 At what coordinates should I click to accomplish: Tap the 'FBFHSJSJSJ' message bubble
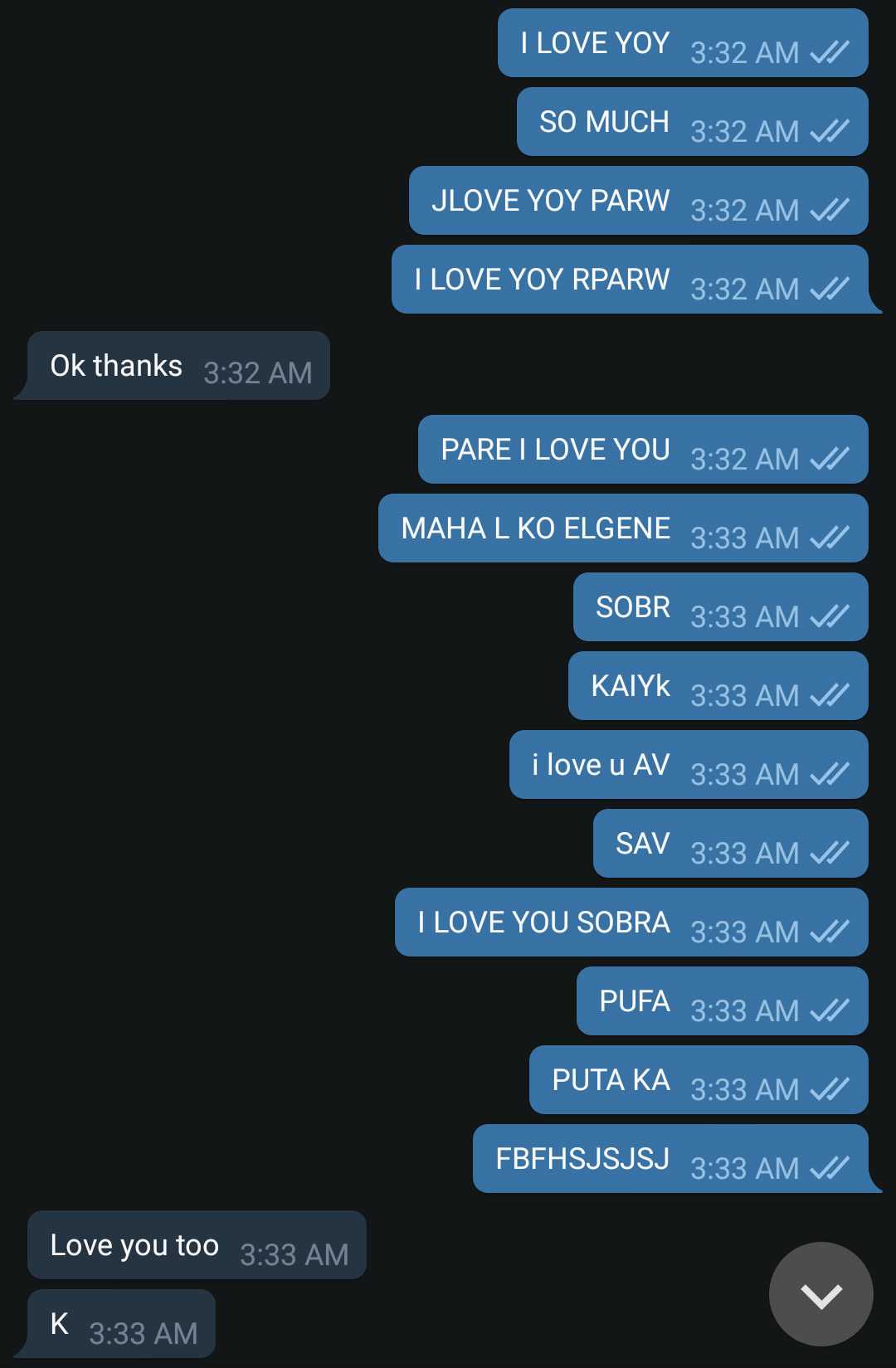point(670,1159)
